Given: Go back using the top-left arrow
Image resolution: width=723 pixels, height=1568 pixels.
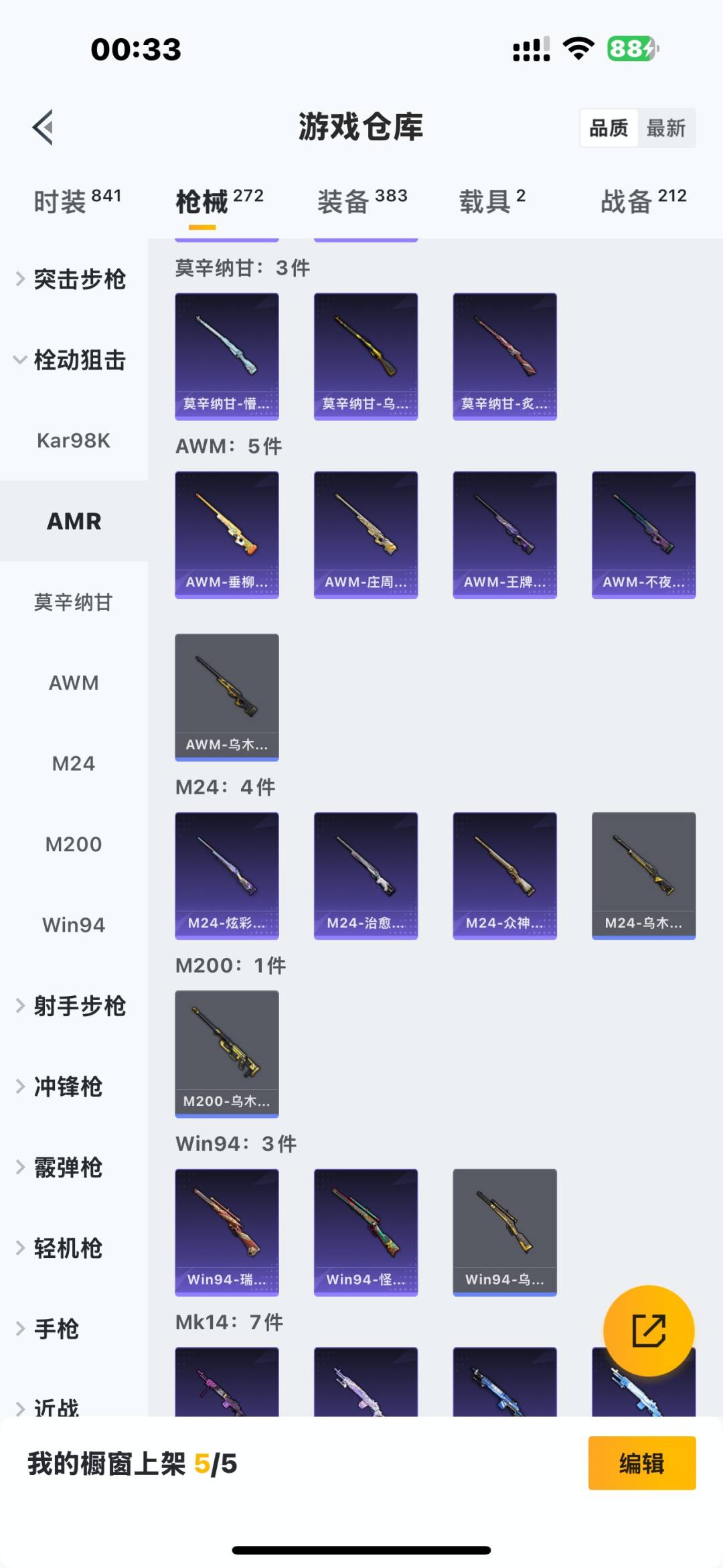Looking at the screenshot, I should [x=44, y=127].
